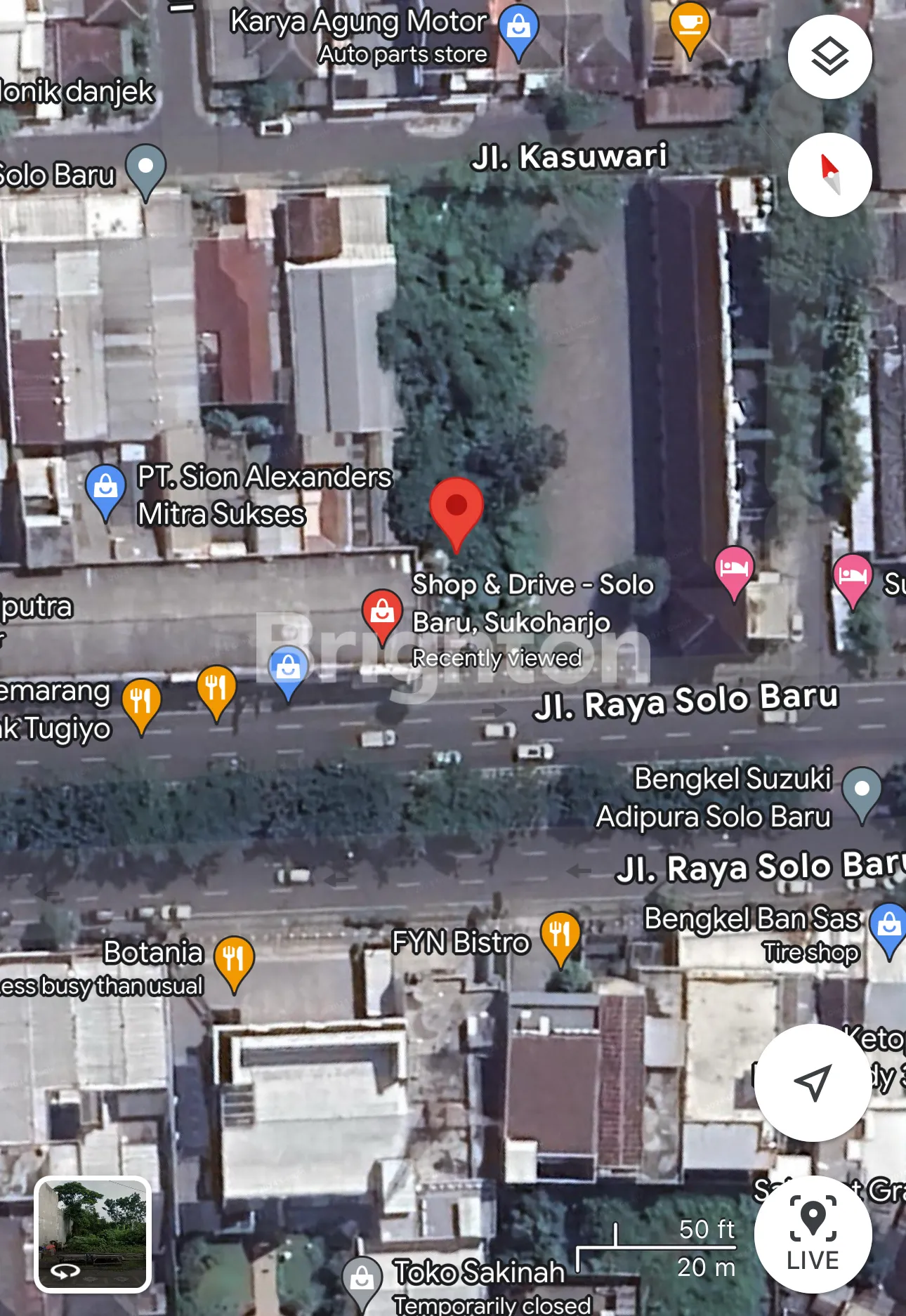This screenshot has height=1316, width=906.
Task: Select the Bengkel Suzuki Adipura Solo Baru pin
Action: tap(861, 791)
